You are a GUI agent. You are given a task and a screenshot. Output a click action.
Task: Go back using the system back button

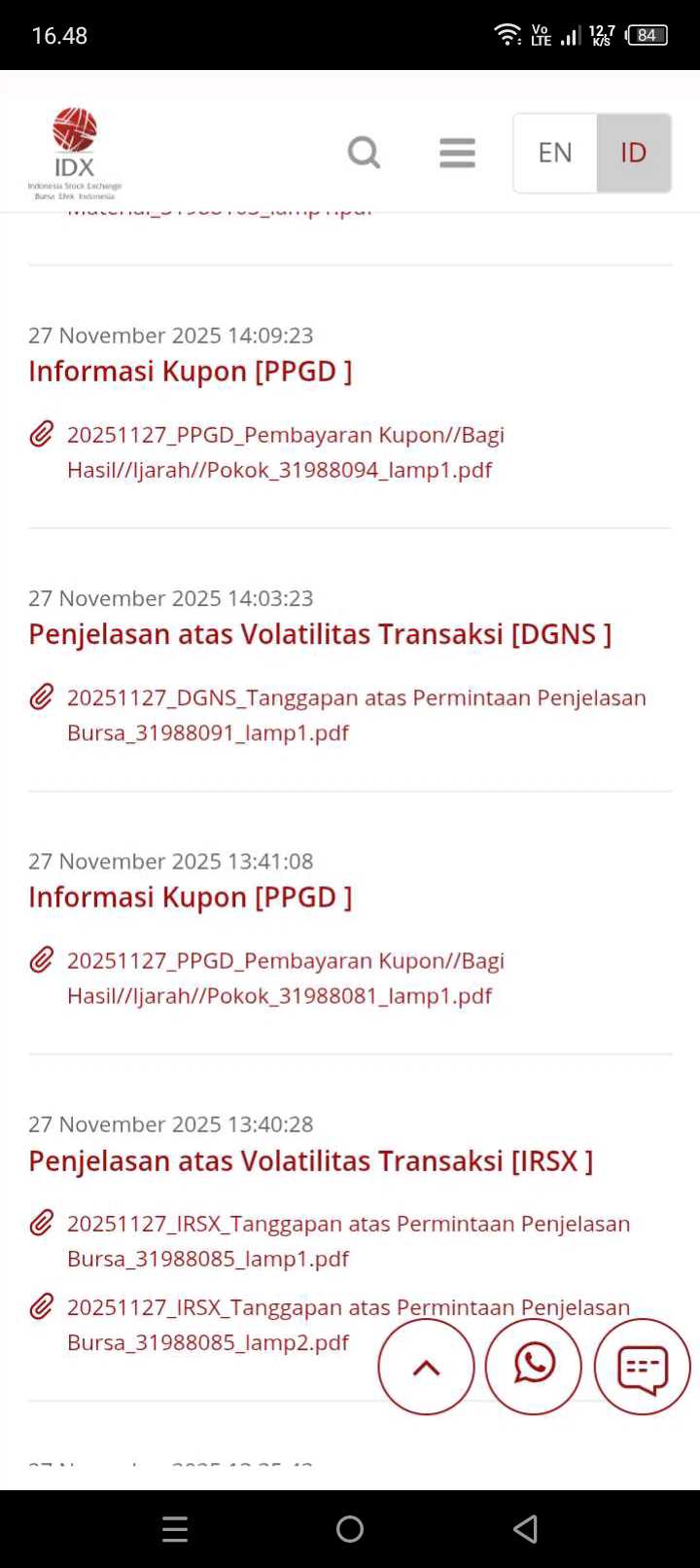pos(525,1529)
